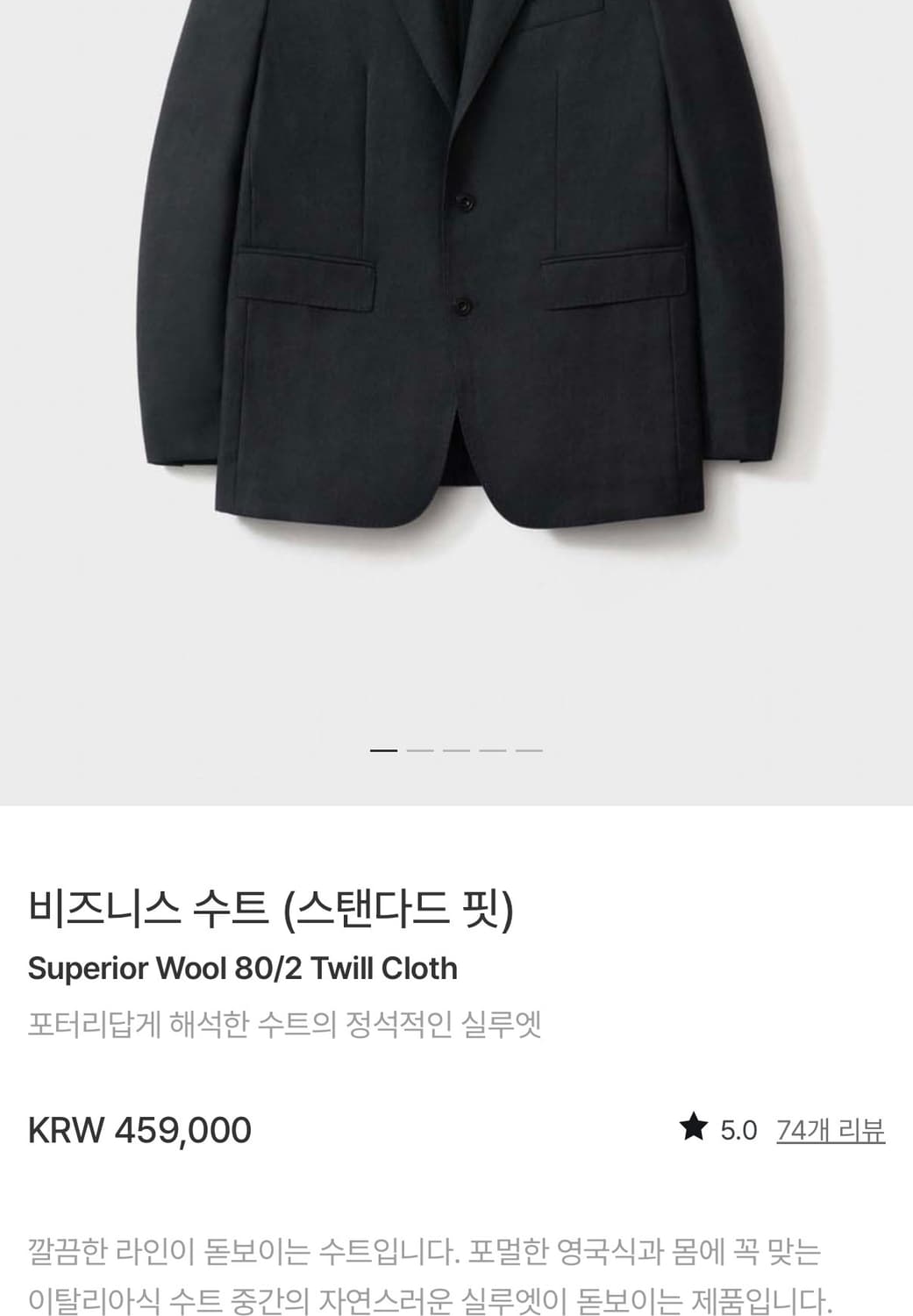Screen dimensions: 913x1316
Task: Click the 5.0 rating score
Action: coord(742,1128)
